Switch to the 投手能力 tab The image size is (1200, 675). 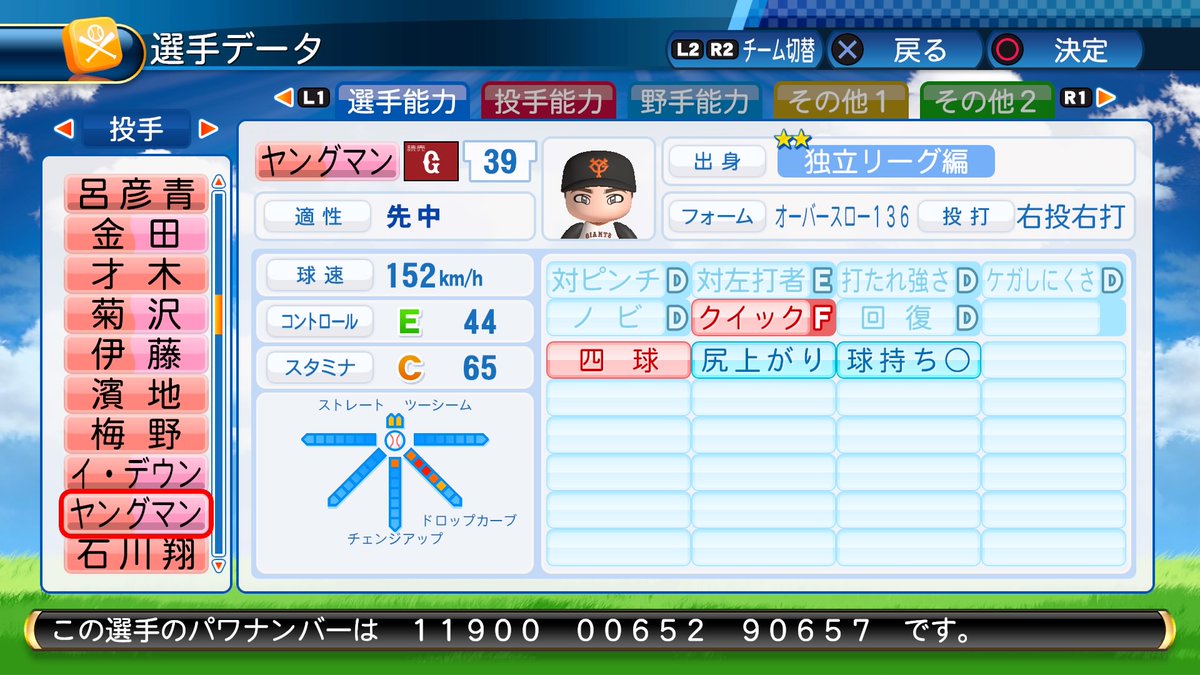point(549,100)
